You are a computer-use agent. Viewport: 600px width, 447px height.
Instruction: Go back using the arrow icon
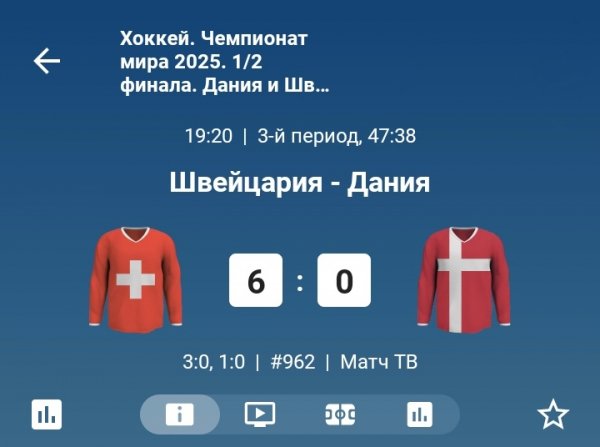47,61
